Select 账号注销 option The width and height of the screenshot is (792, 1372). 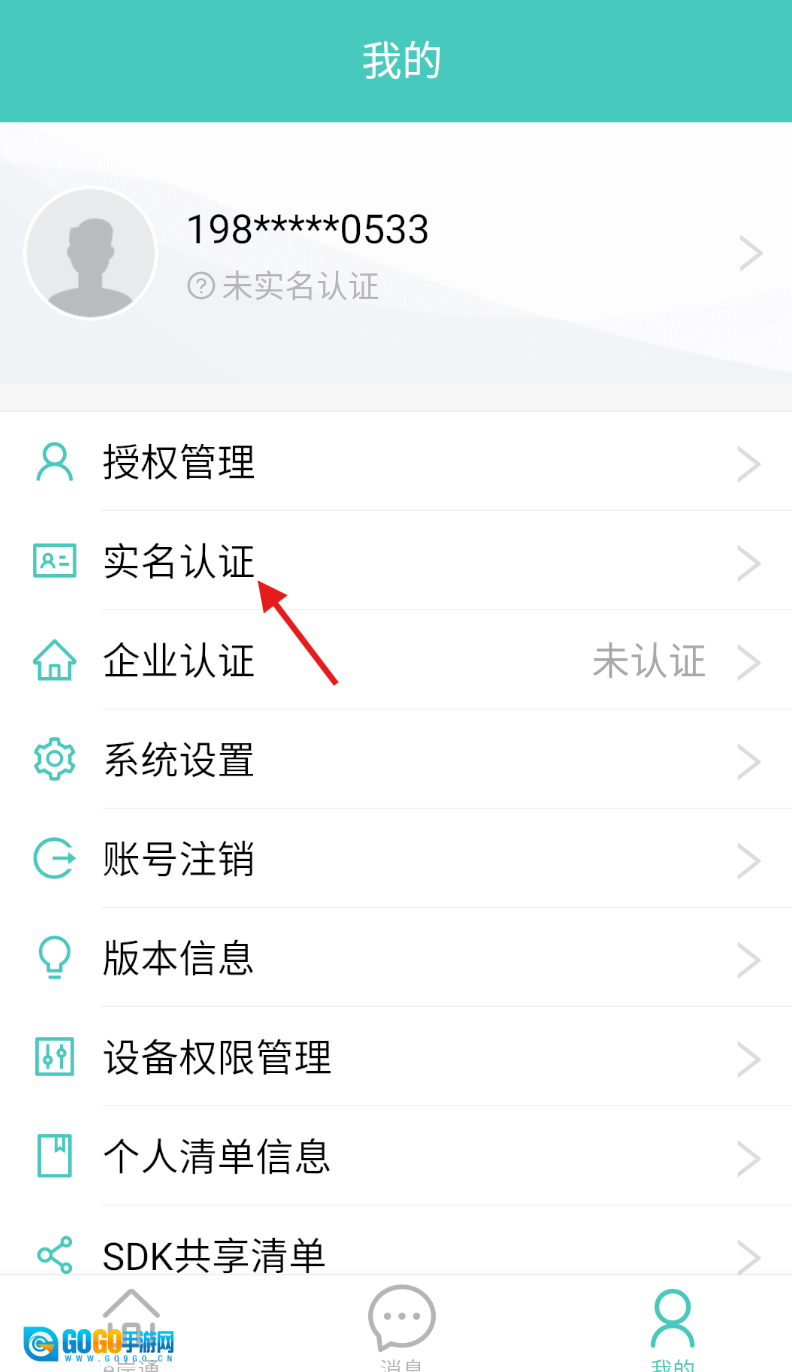coord(396,859)
